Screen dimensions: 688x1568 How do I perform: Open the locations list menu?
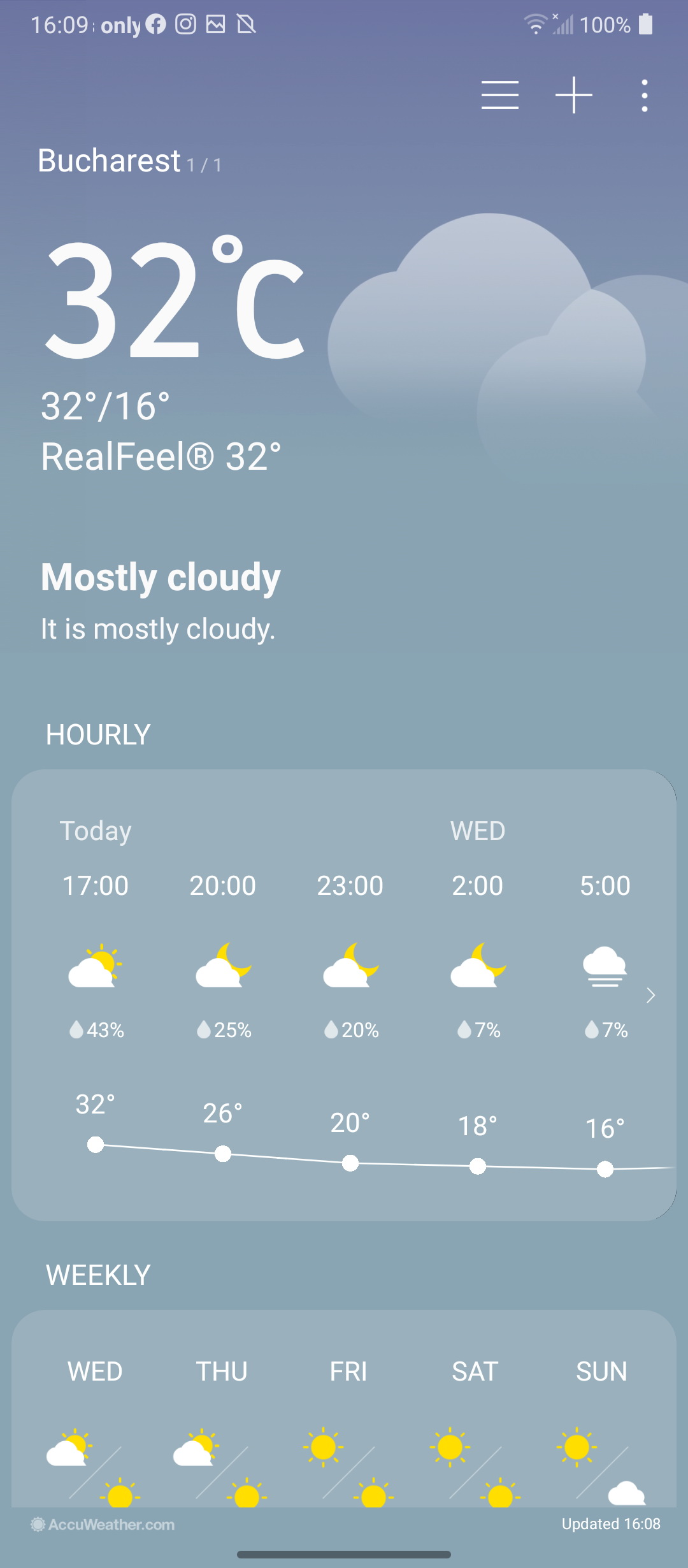pos(499,95)
